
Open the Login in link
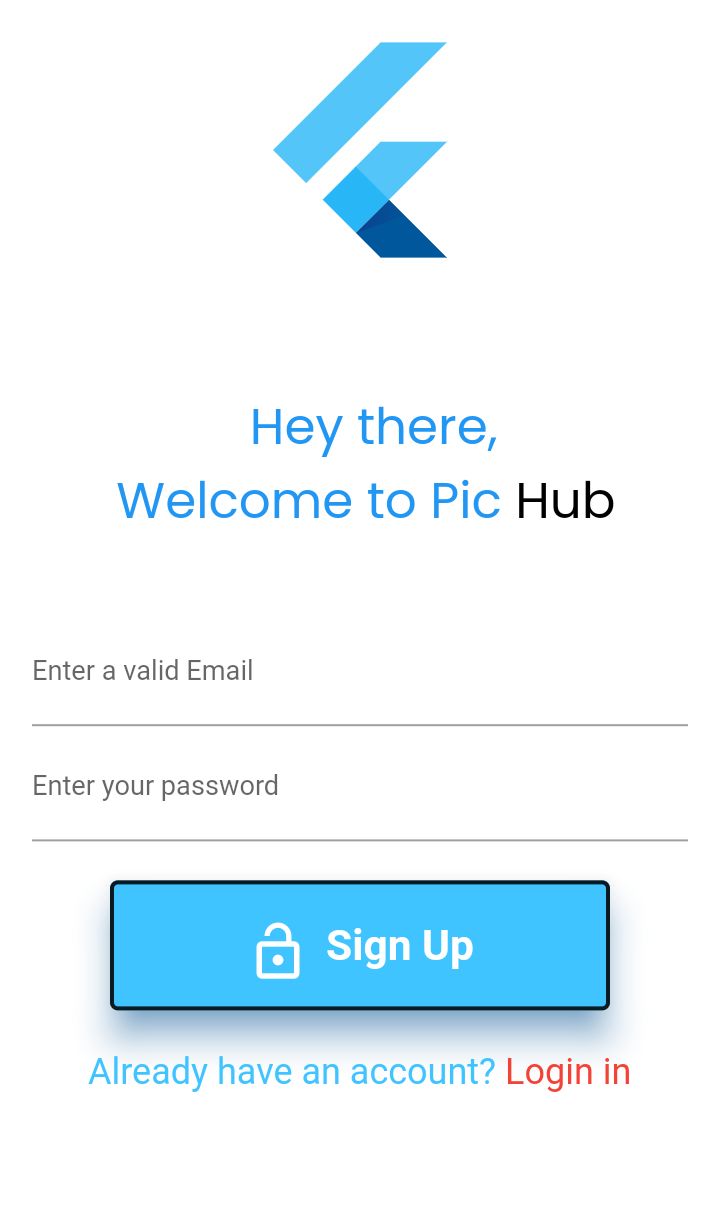[x=567, y=1071]
